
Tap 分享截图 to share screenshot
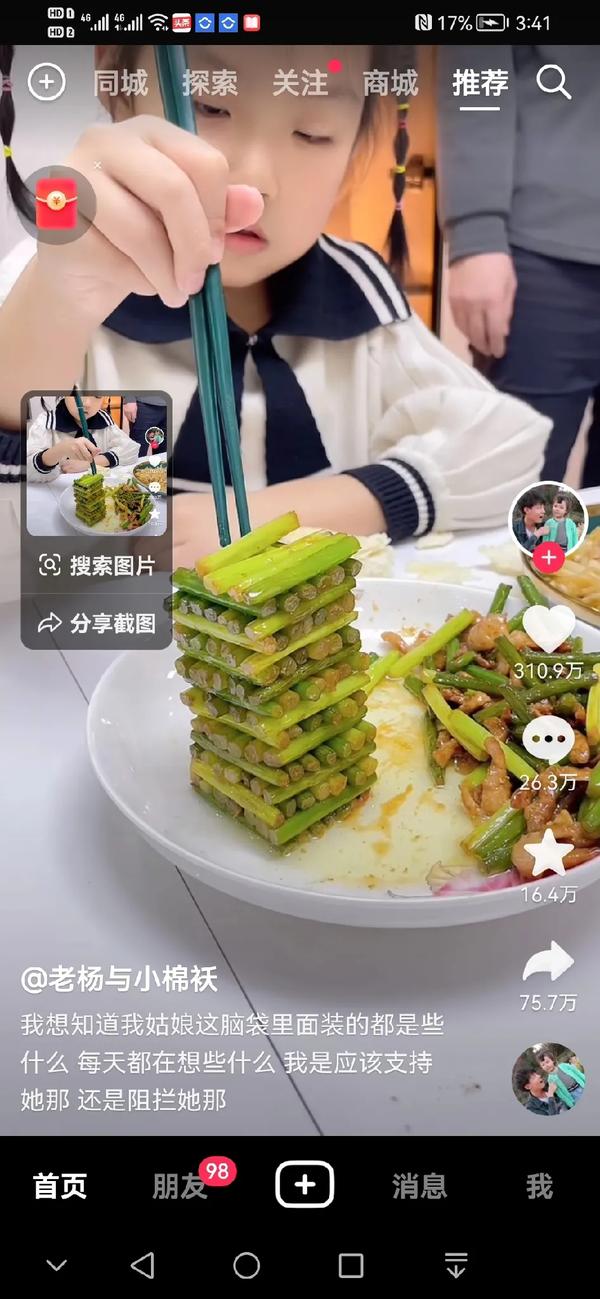(x=97, y=624)
